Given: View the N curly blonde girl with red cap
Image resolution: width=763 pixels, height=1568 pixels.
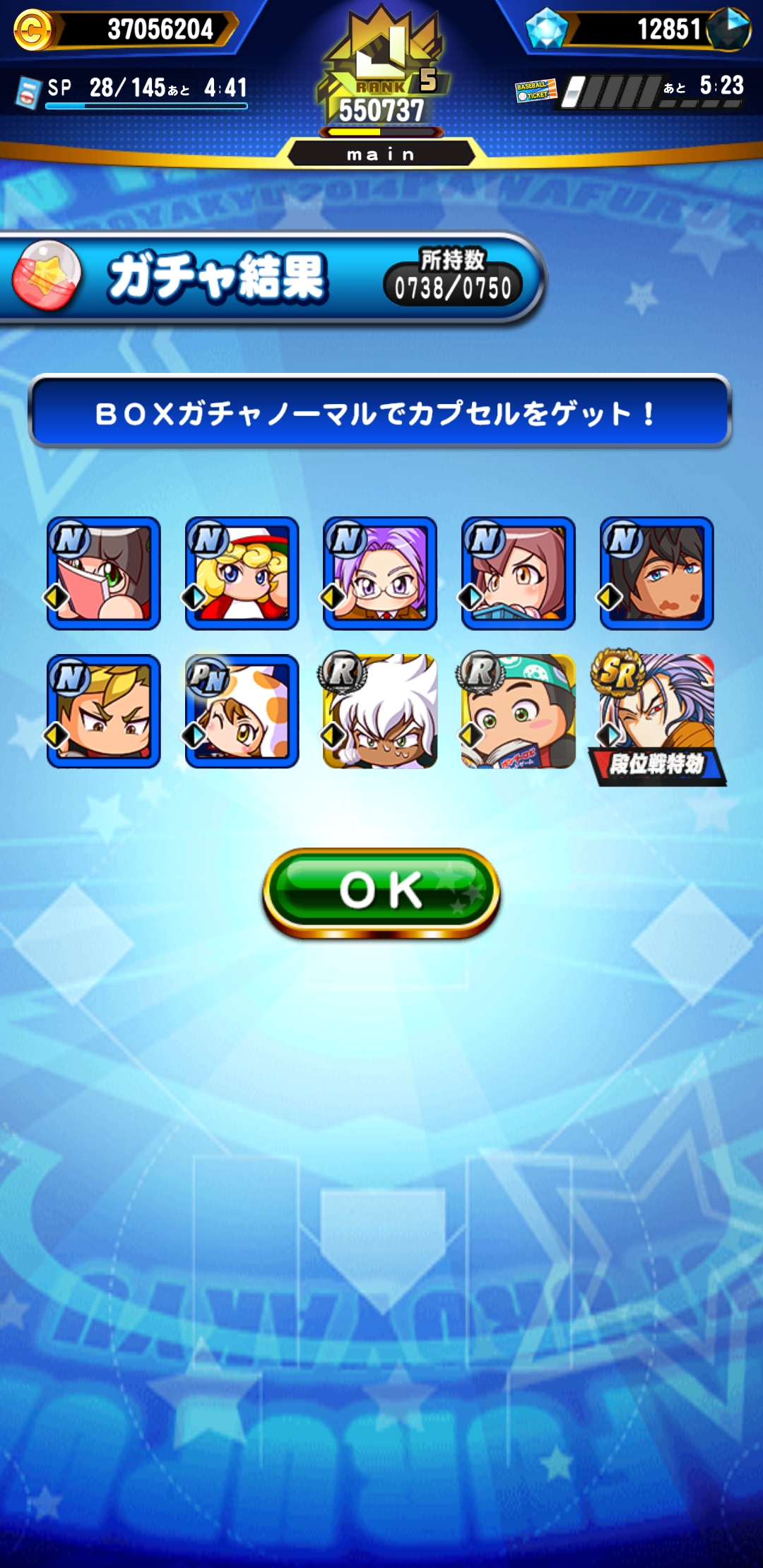Looking at the screenshot, I should (242, 574).
